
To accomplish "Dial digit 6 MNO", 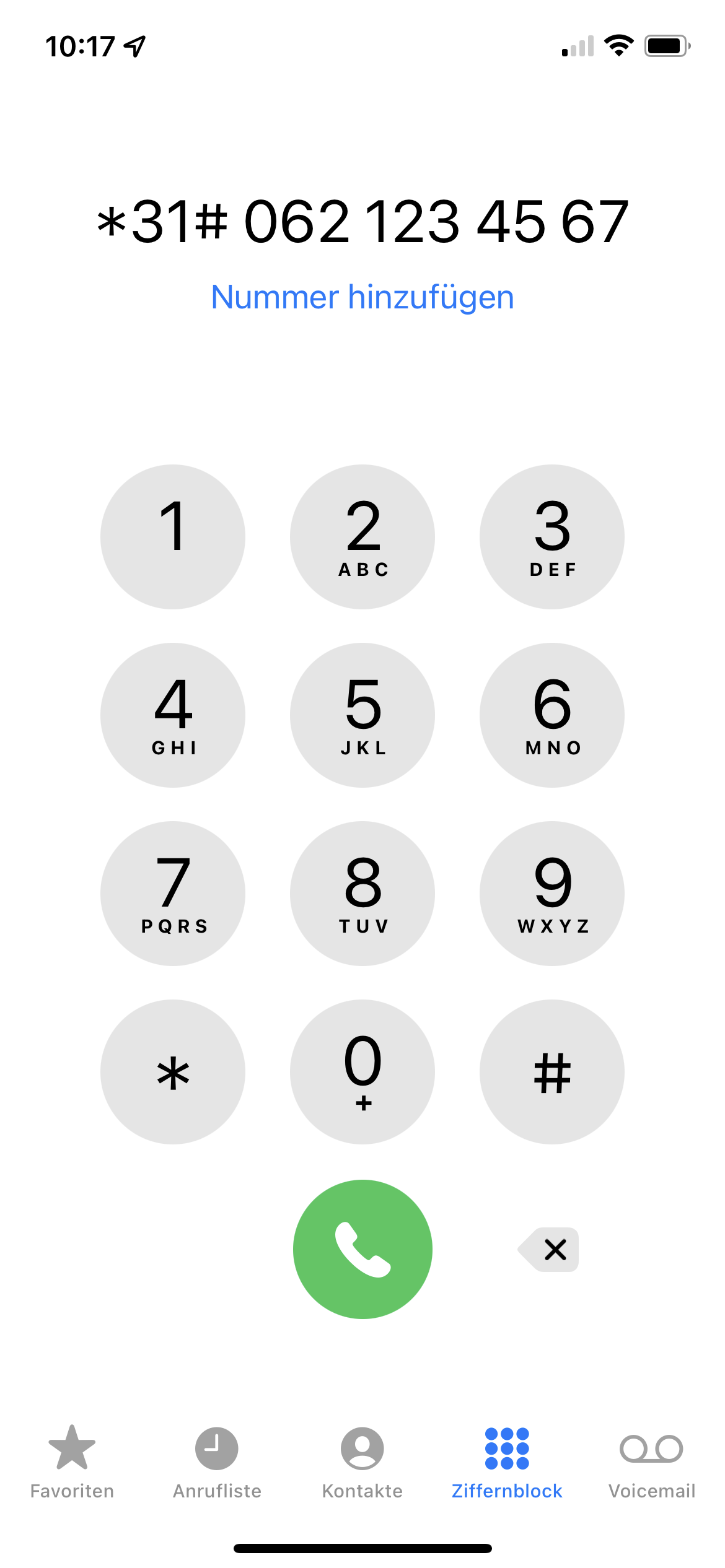I will [x=552, y=715].
